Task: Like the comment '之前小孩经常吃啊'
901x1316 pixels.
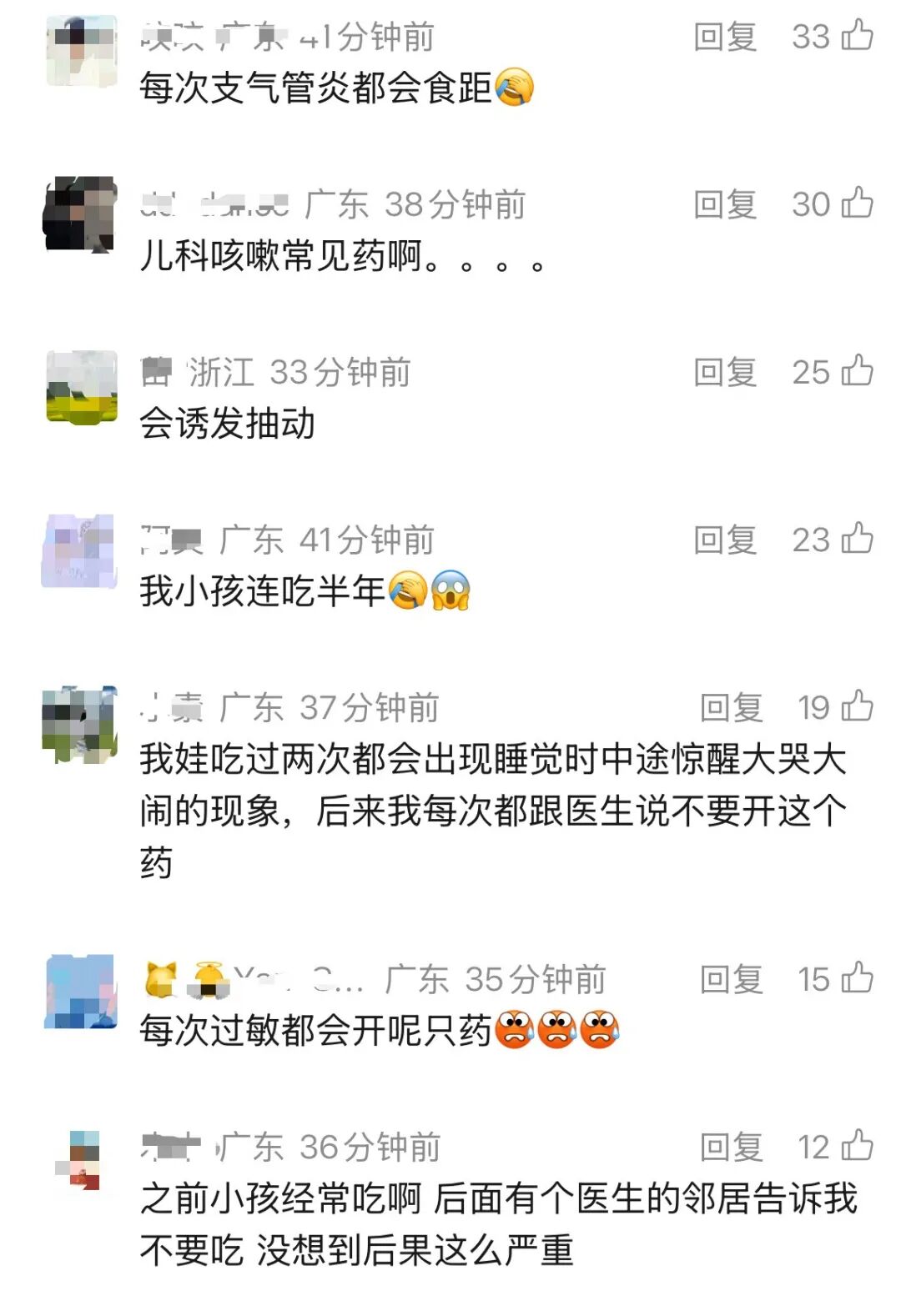Action: pos(857,1147)
